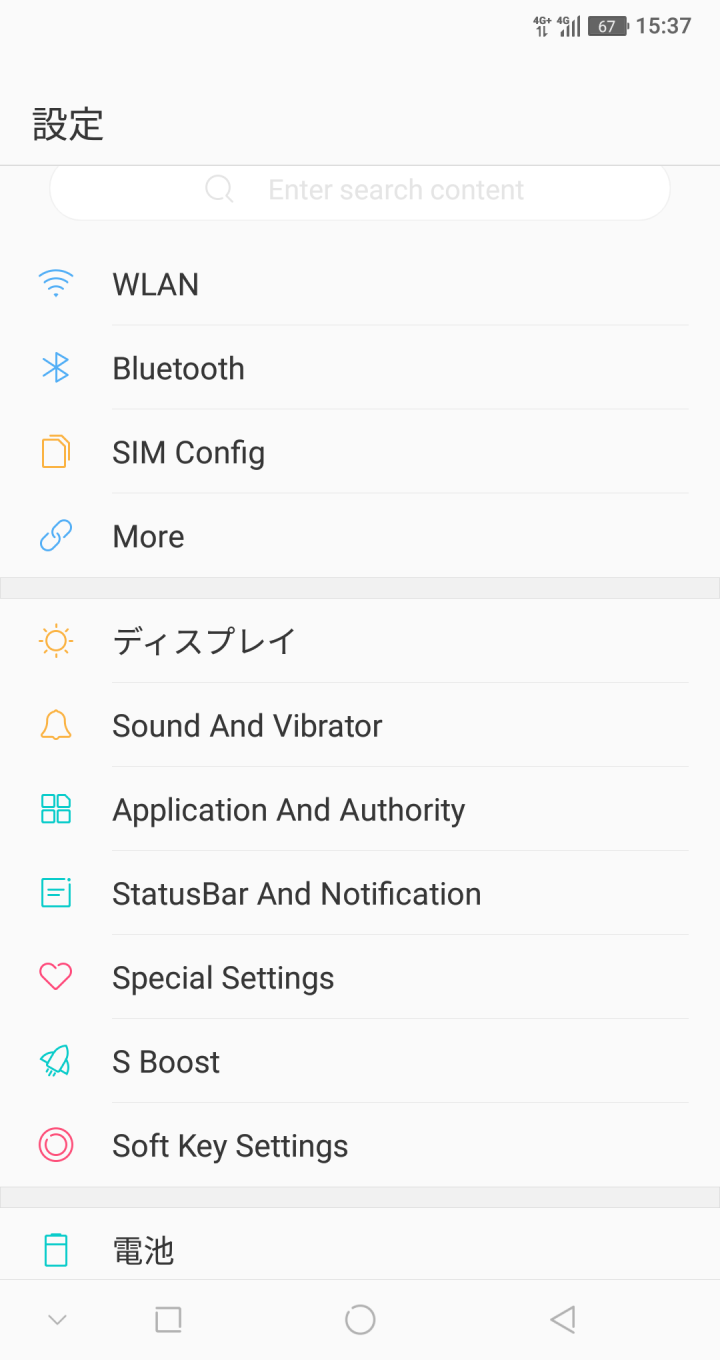Open Special Settings
Screen dimensions: 720x1360
coord(360,977)
